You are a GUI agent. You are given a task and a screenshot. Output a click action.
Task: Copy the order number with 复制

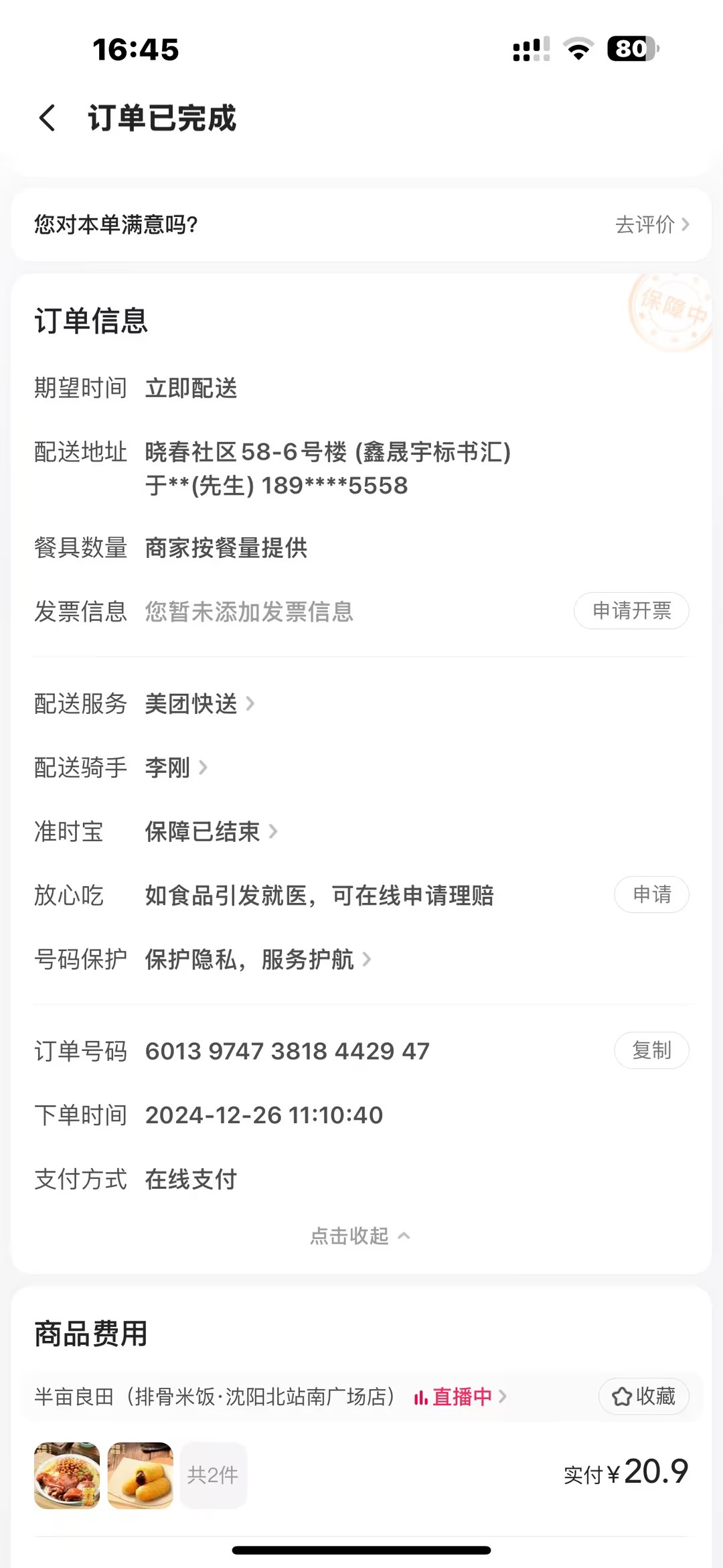(651, 1050)
